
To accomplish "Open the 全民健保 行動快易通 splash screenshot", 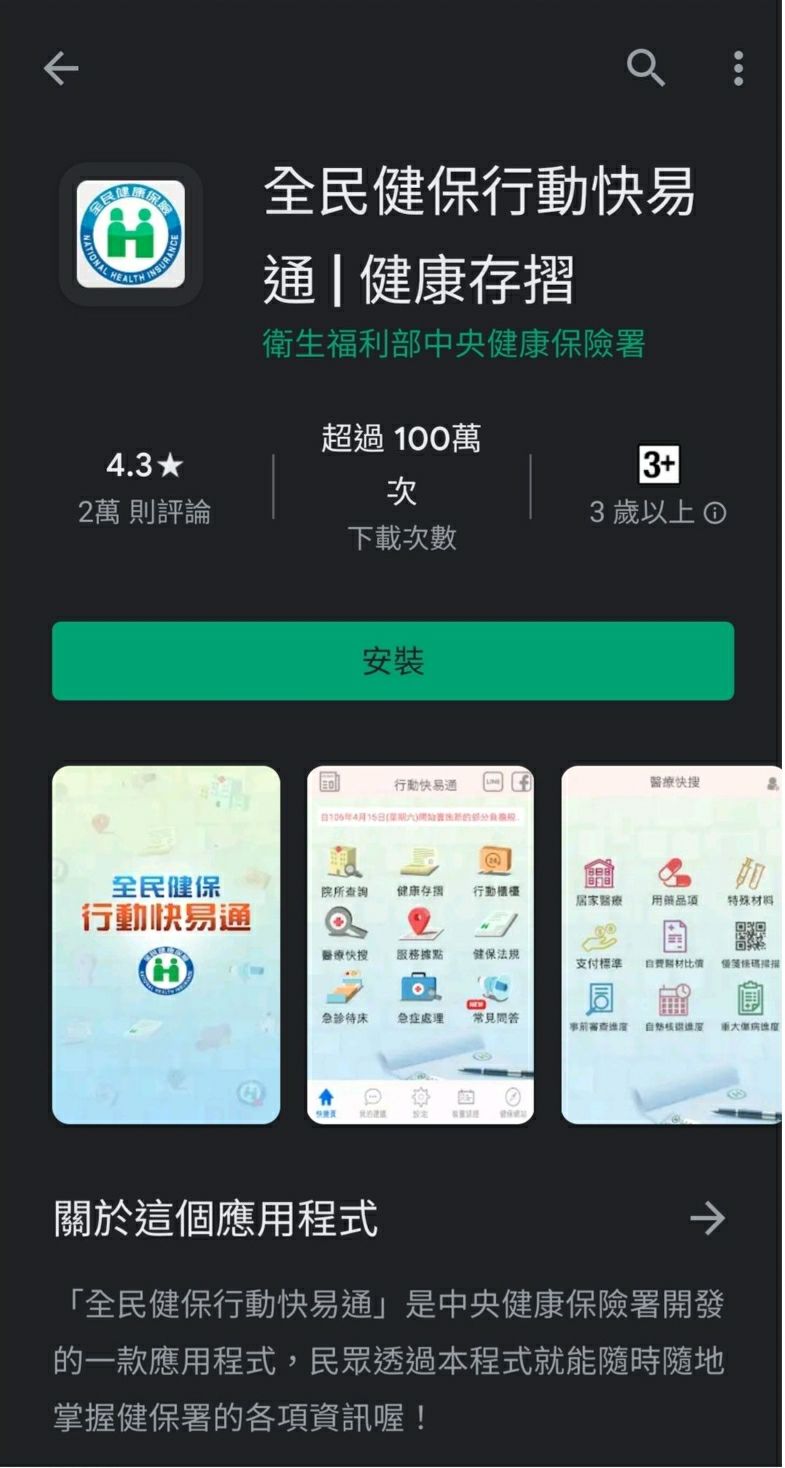I will click(x=166, y=944).
